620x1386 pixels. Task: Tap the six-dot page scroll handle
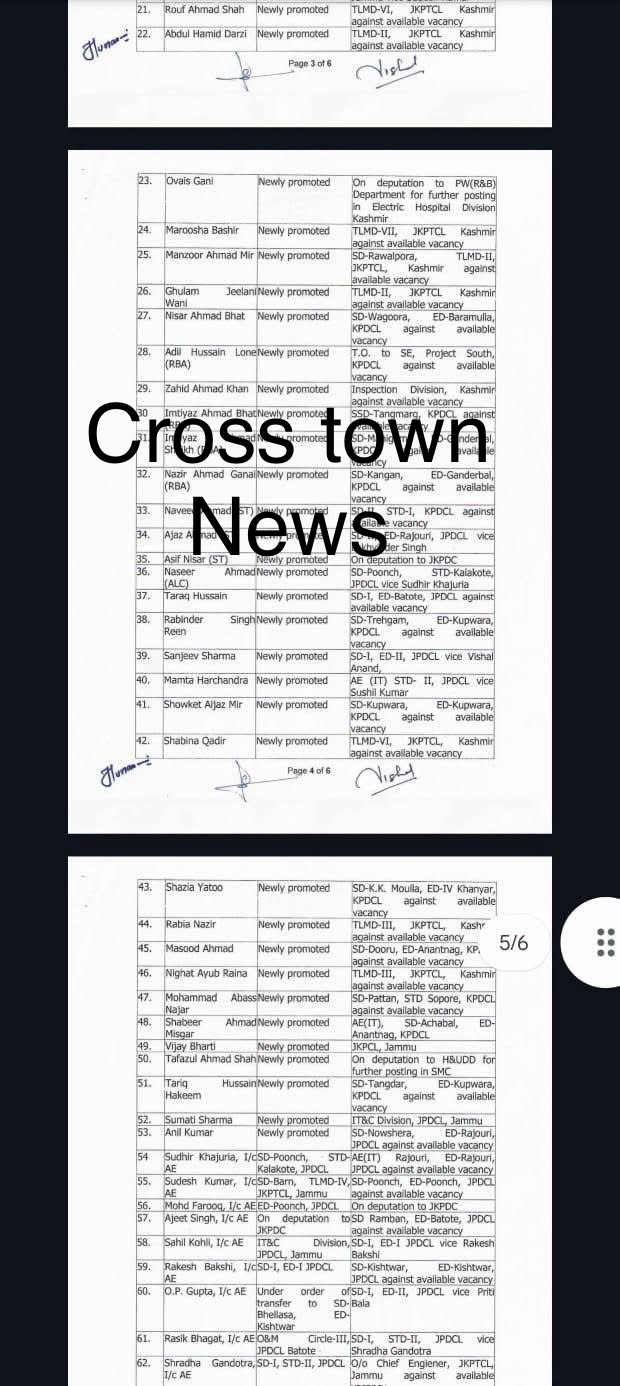[x=604, y=942]
